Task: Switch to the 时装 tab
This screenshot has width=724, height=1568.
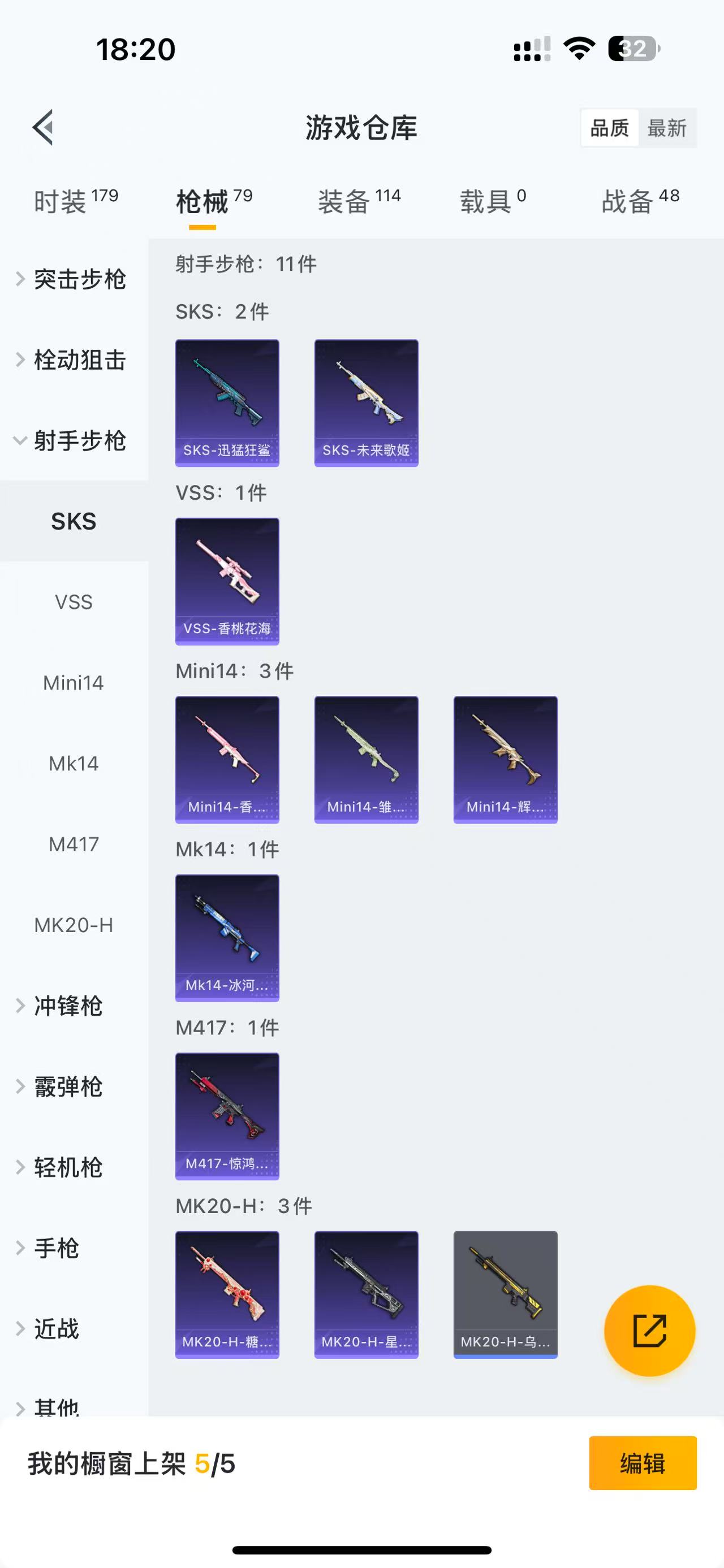Action: (x=76, y=201)
